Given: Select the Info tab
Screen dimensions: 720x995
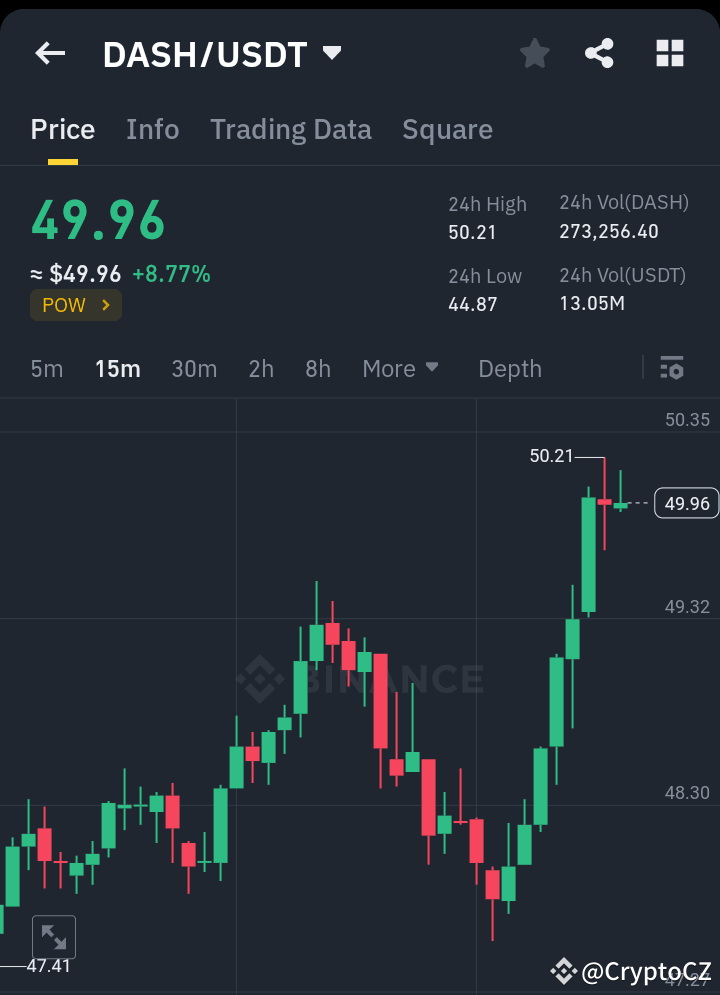Looking at the screenshot, I should (152, 129).
